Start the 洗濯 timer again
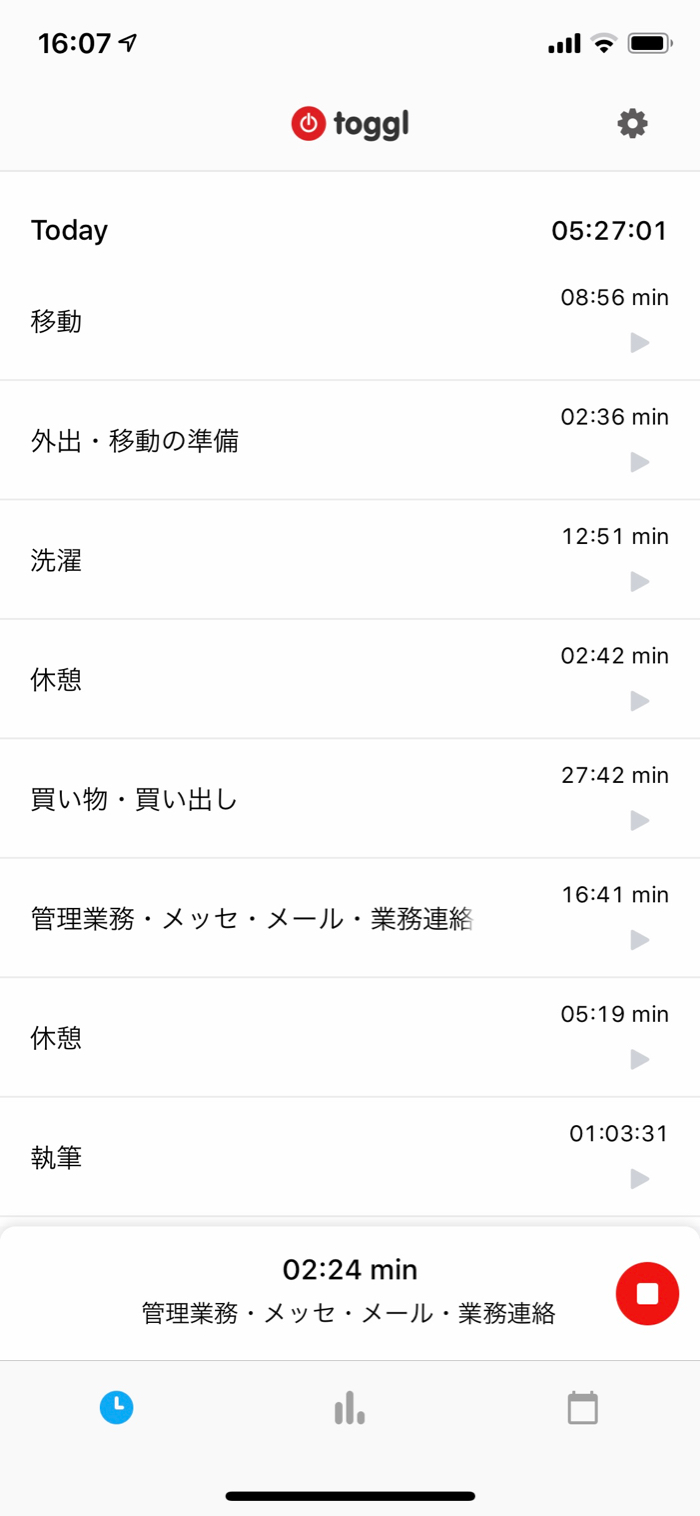 640,582
